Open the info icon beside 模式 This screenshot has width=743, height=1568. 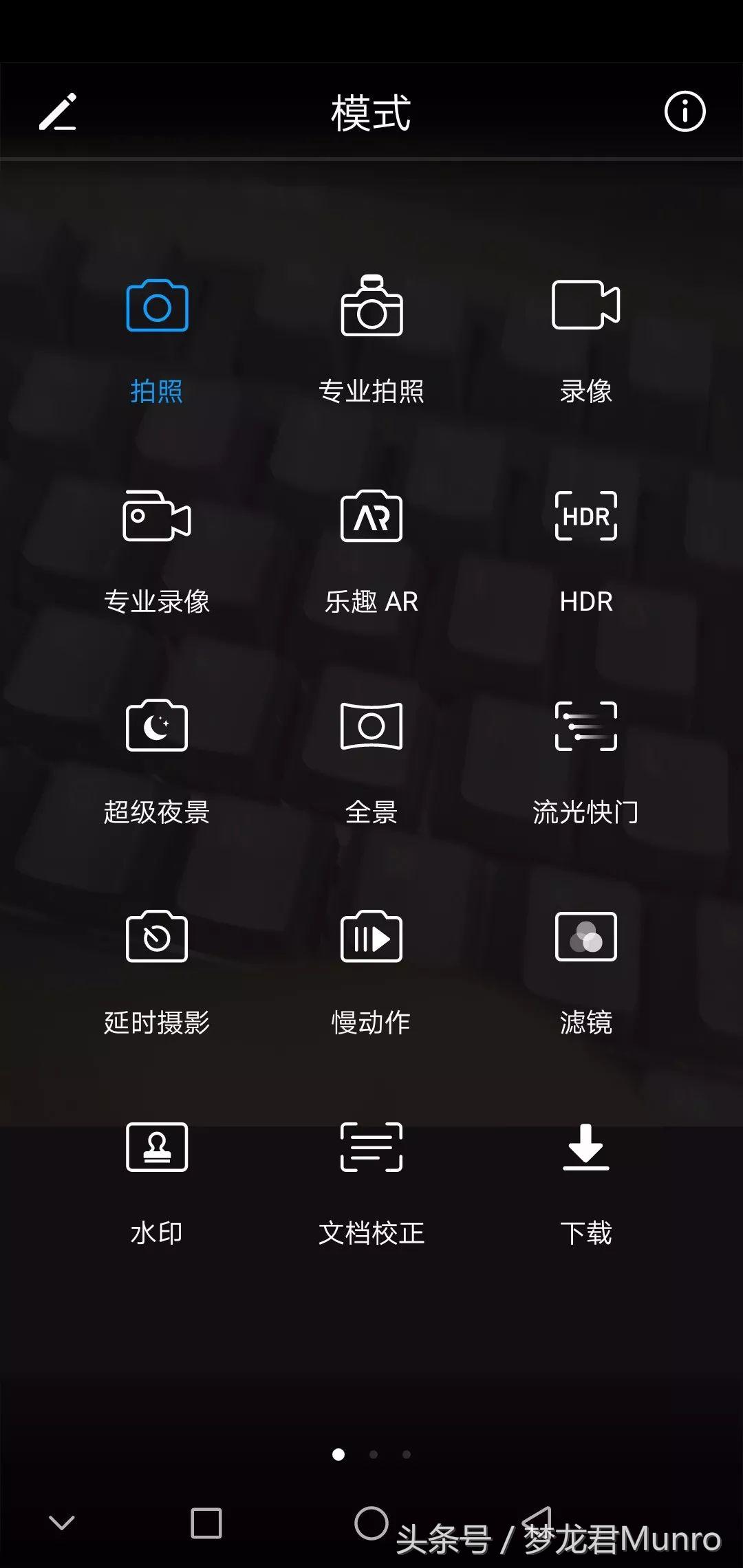pyautogui.click(x=685, y=111)
